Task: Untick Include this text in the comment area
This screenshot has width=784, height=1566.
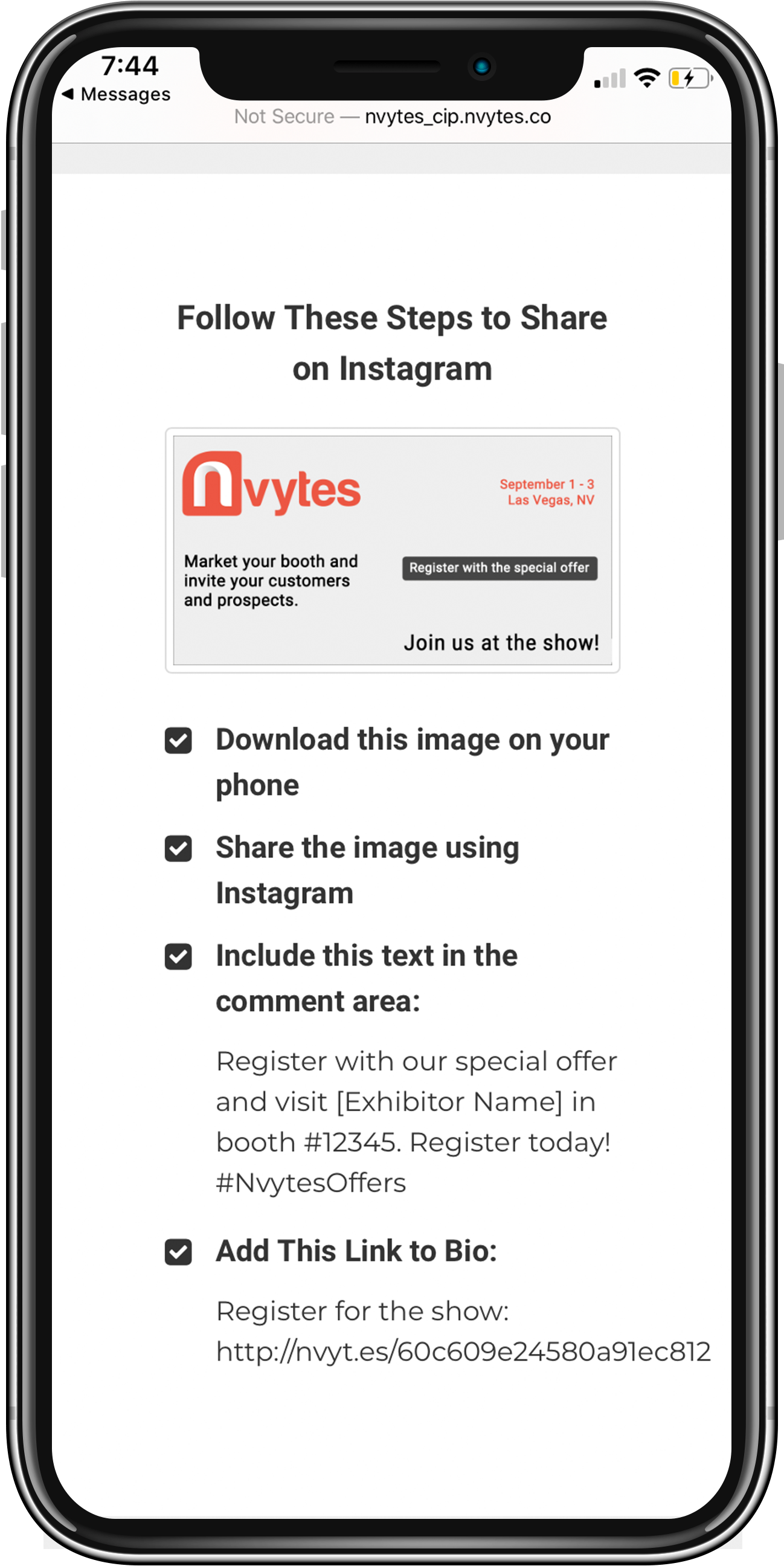Action: point(178,957)
